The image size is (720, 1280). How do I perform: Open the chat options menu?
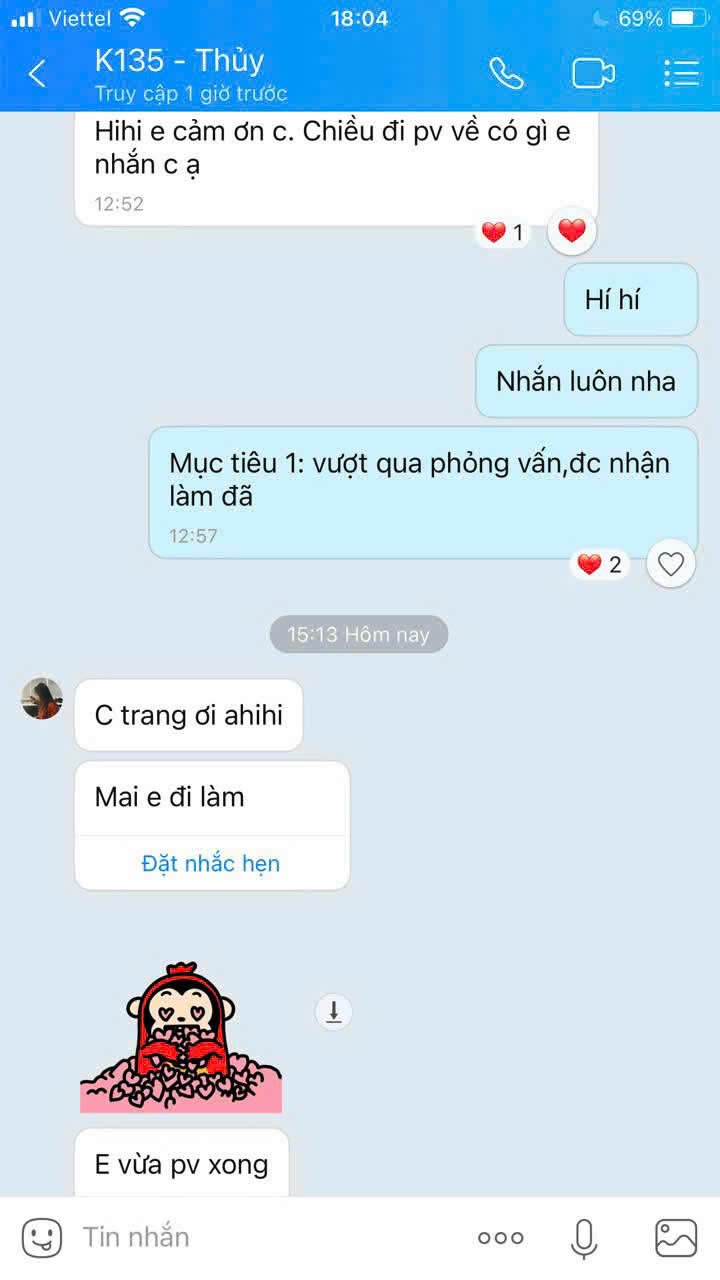681,74
